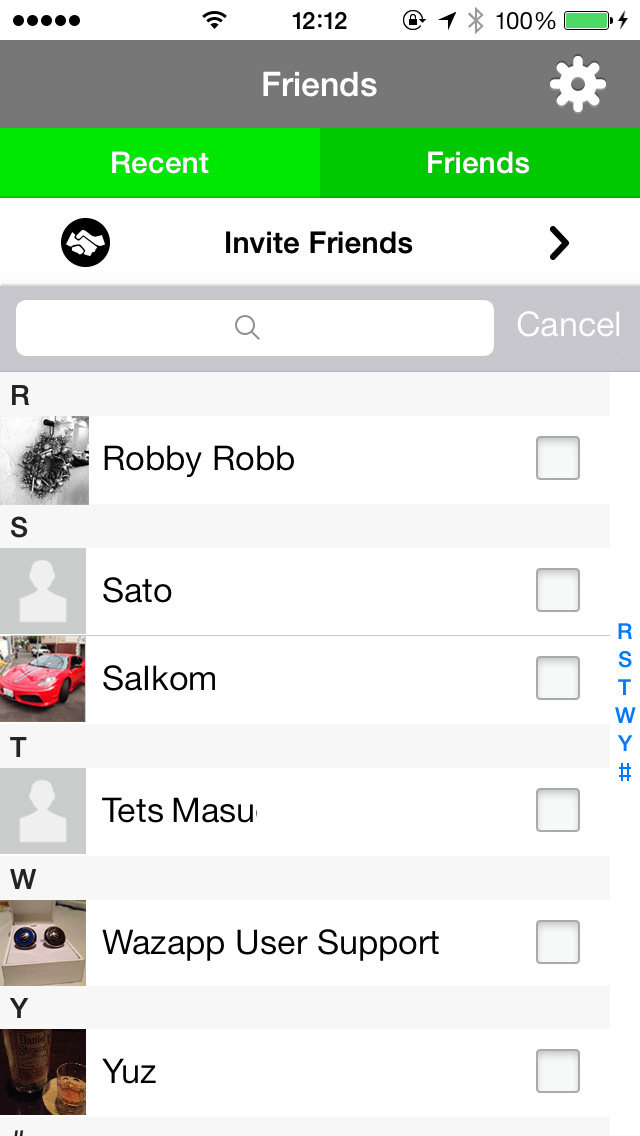Tap the friend search field
The height and width of the screenshot is (1136, 640).
254,327
